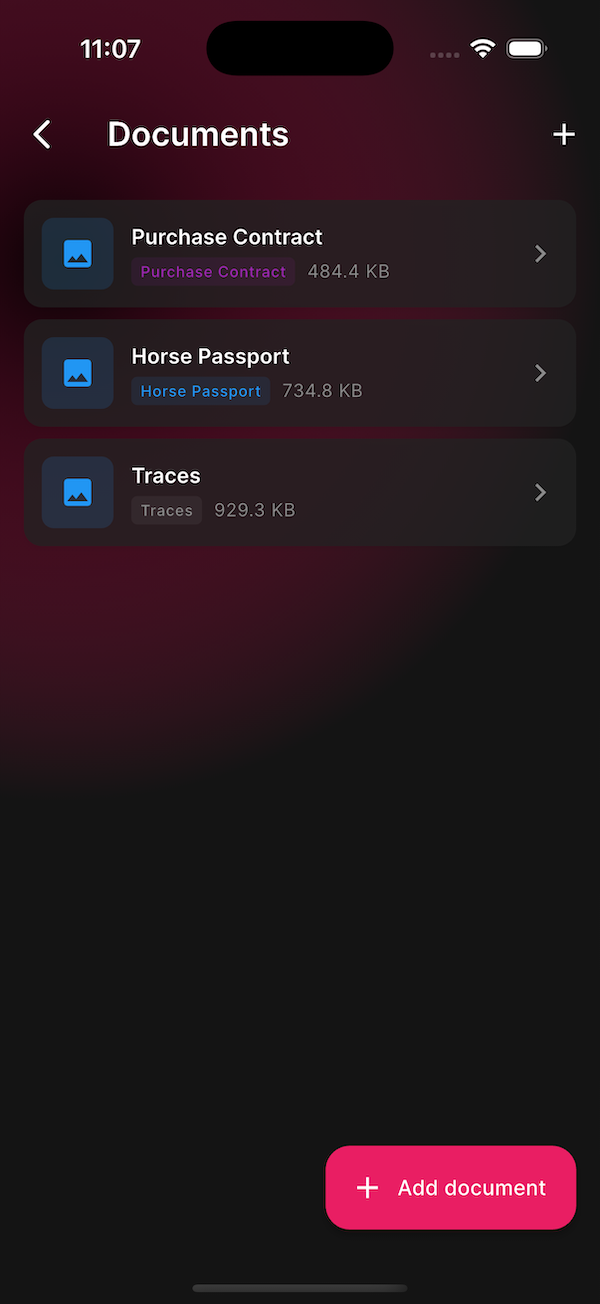Open the Traces document
The image size is (600, 1304).
click(x=300, y=492)
